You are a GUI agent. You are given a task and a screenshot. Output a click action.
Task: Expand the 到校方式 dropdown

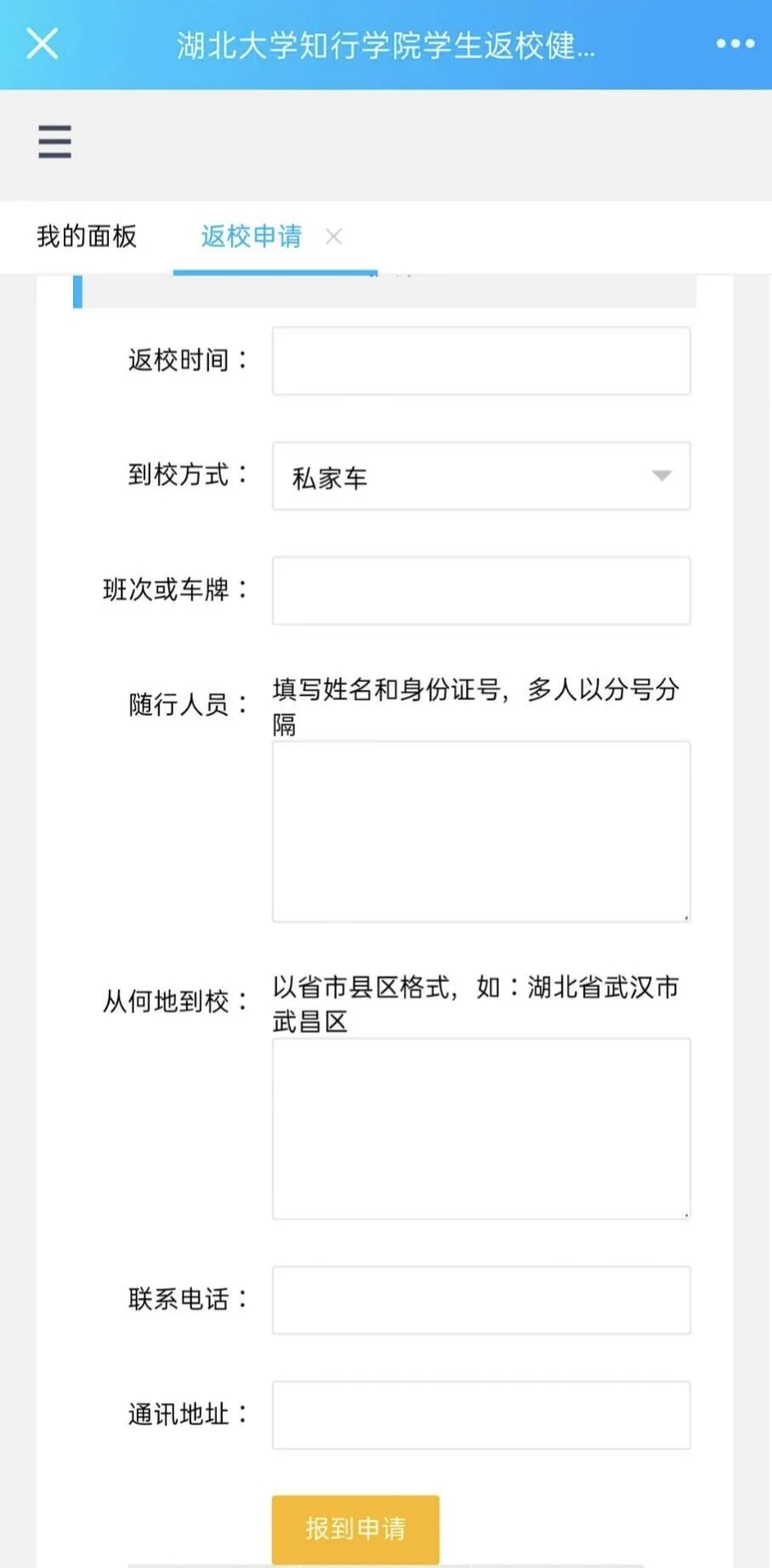tap(480, 476)
